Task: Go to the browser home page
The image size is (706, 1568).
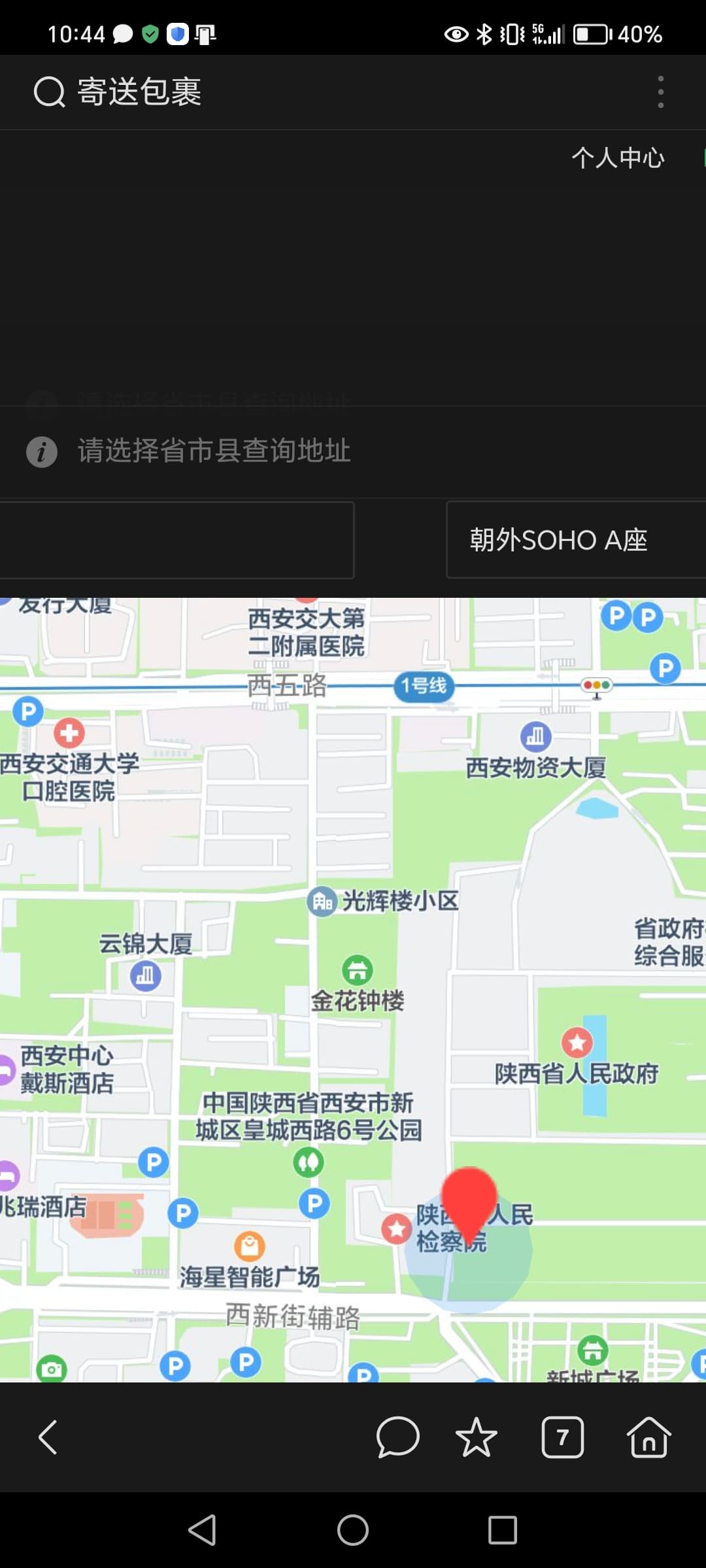Action: 648,1437
